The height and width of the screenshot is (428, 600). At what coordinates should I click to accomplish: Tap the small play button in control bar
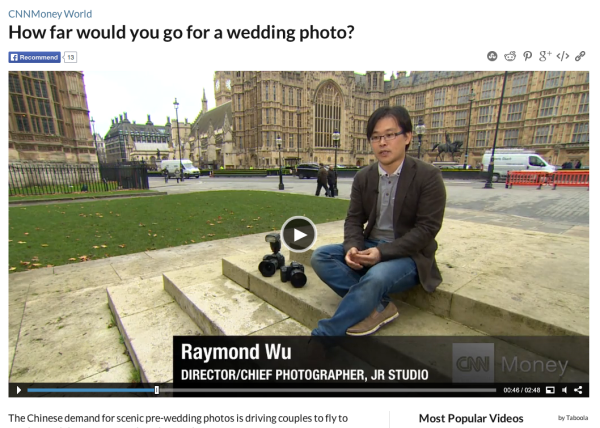tap(18, 390)
